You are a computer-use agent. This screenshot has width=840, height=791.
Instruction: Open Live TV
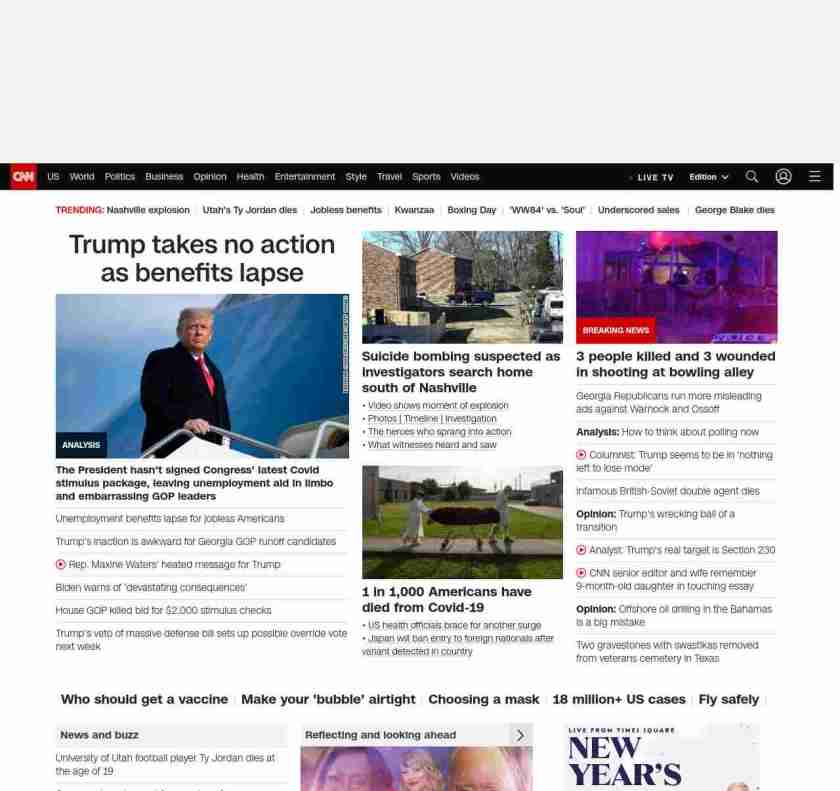(655, 177)
